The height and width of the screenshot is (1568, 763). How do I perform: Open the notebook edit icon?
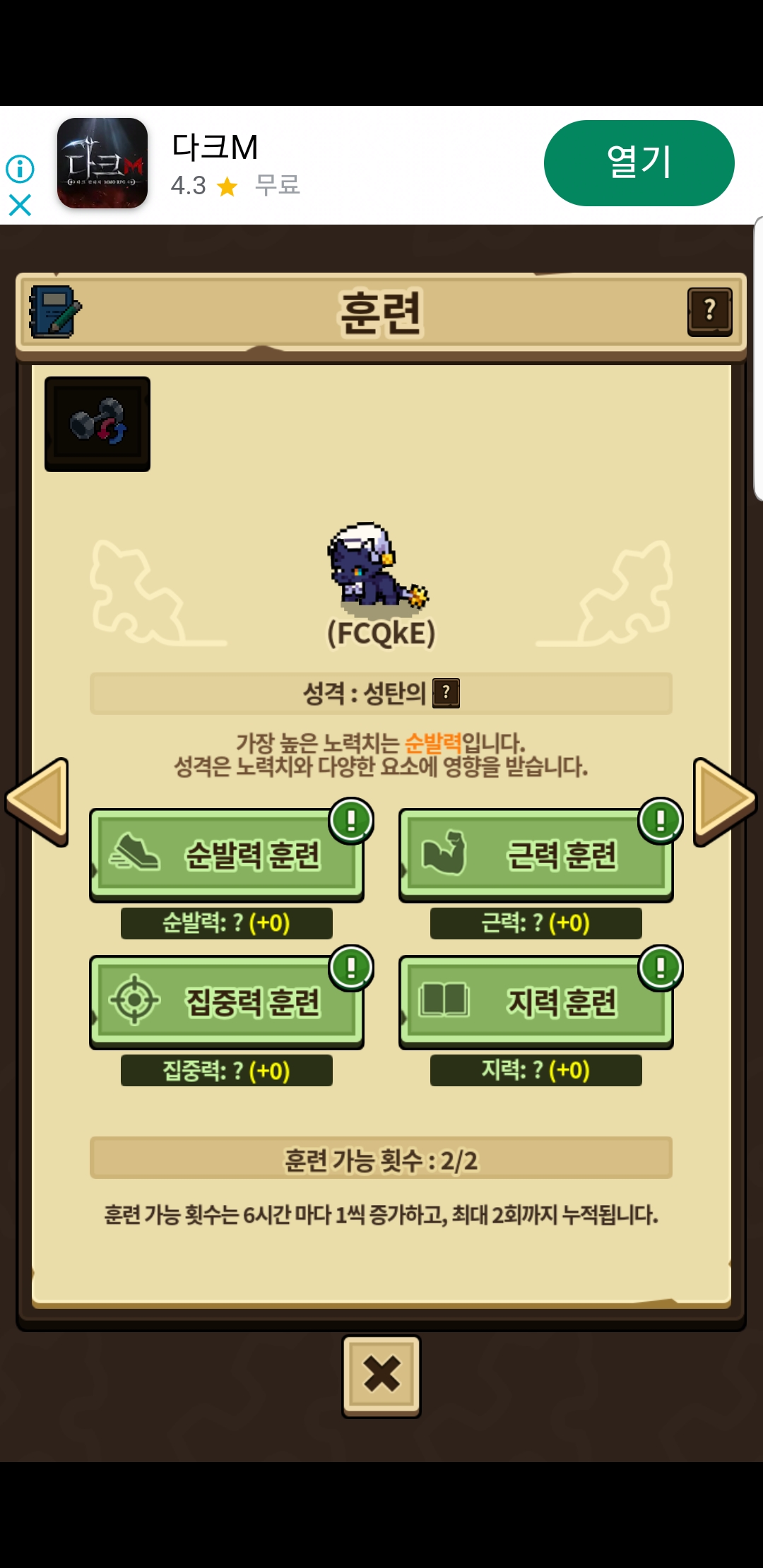[x=55, y=311]
